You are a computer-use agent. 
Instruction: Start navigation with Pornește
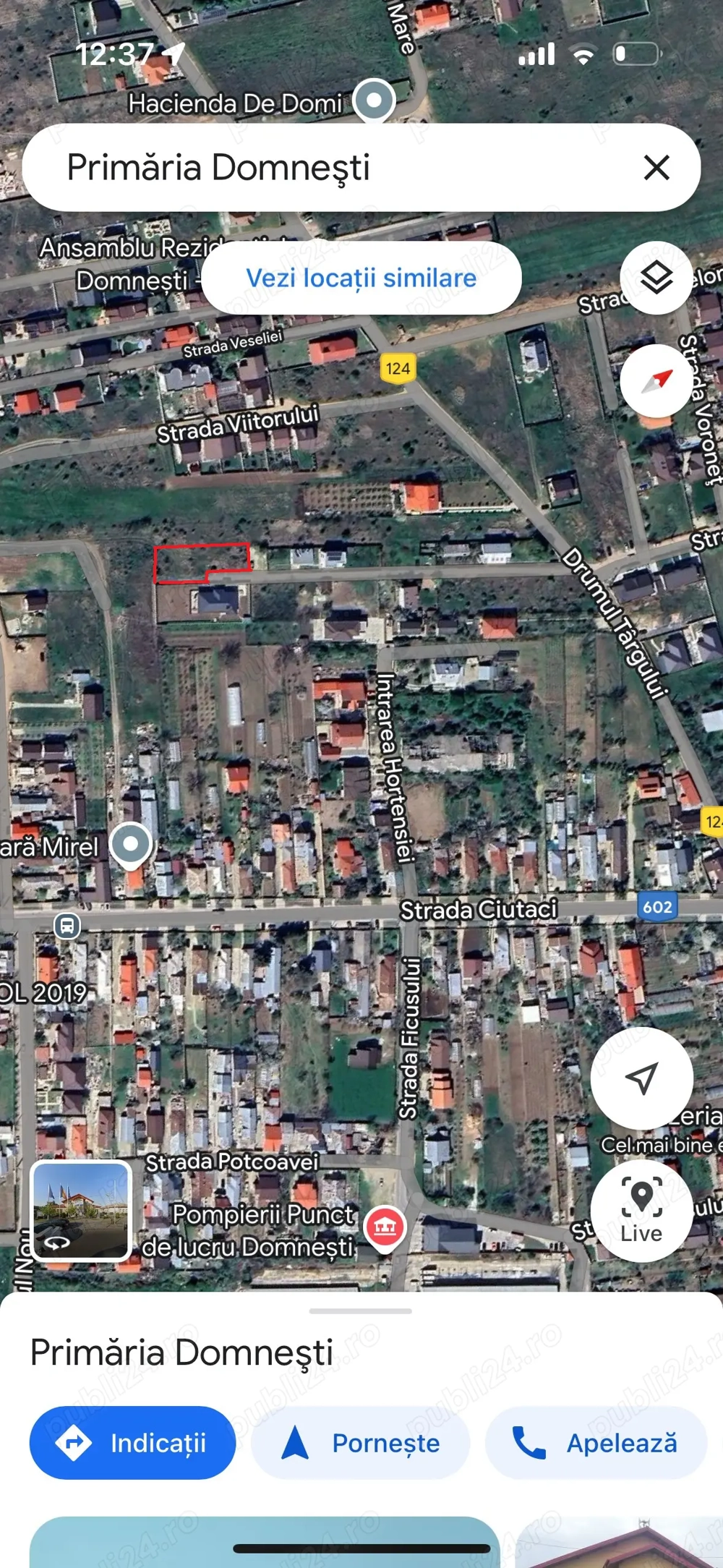[x=360, y=1443]
